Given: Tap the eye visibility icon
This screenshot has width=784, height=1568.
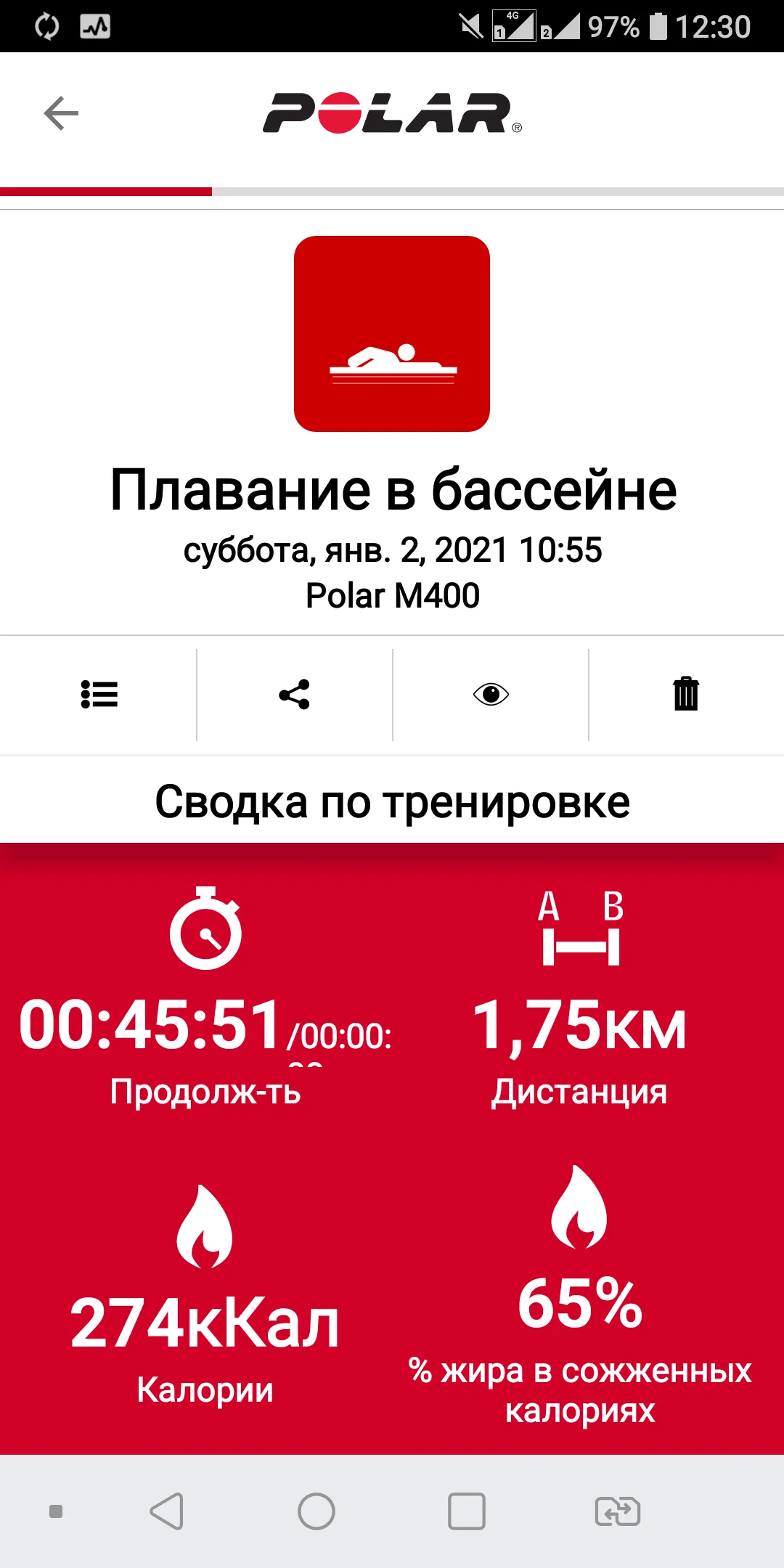Looking at the screenshot, I should (x=491, y=695).
